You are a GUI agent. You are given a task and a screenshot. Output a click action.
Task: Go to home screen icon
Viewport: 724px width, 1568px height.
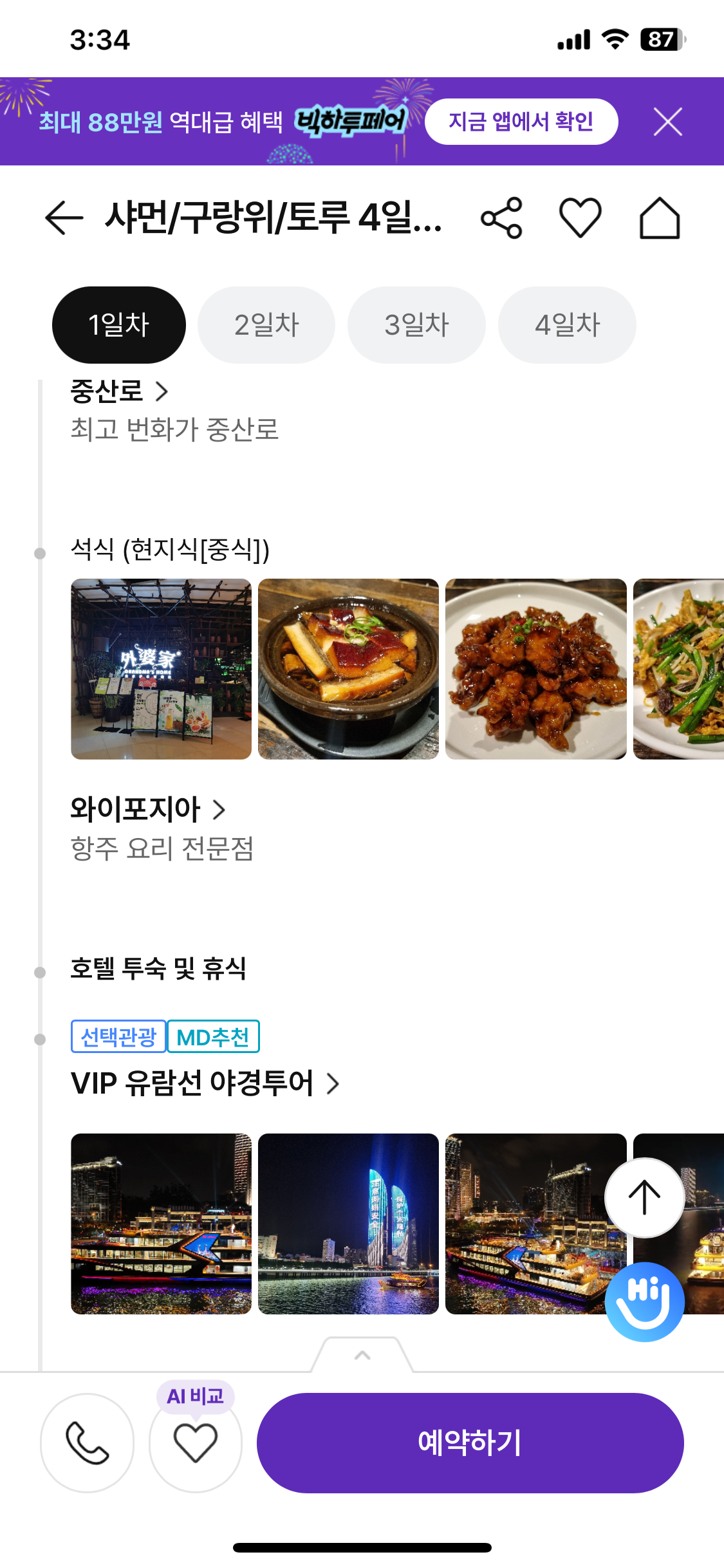coord(659,218)
